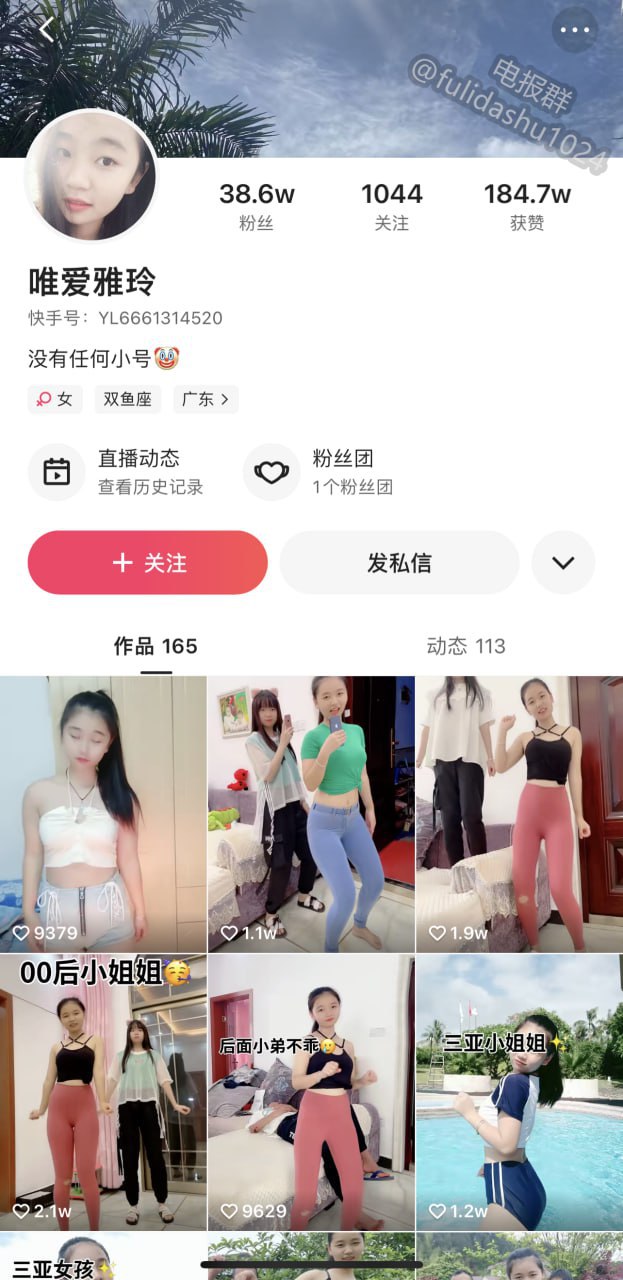Open the video with 9379 likes

tap(103, 814)
